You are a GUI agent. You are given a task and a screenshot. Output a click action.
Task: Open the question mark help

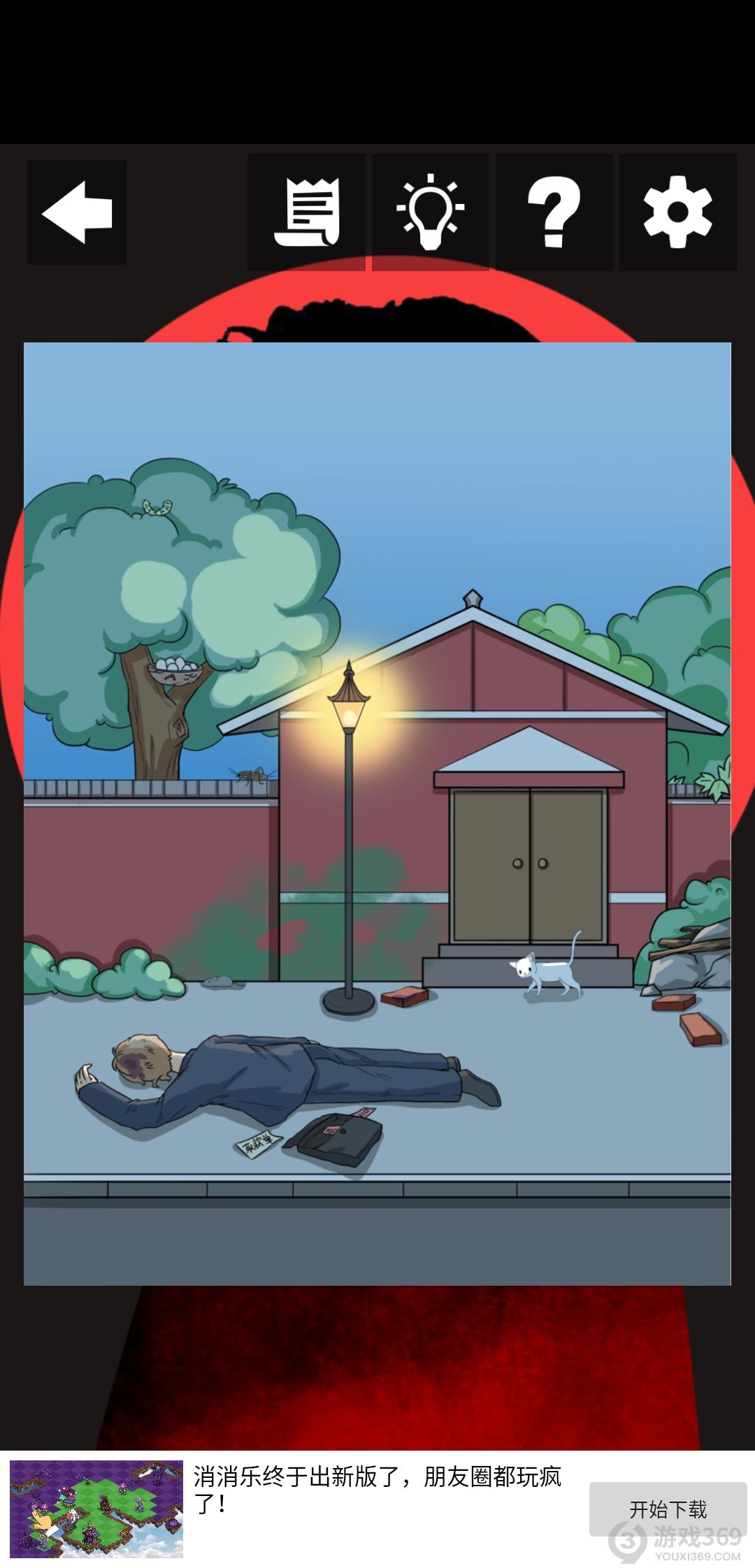pyautogui.click(x=554, y=212)
